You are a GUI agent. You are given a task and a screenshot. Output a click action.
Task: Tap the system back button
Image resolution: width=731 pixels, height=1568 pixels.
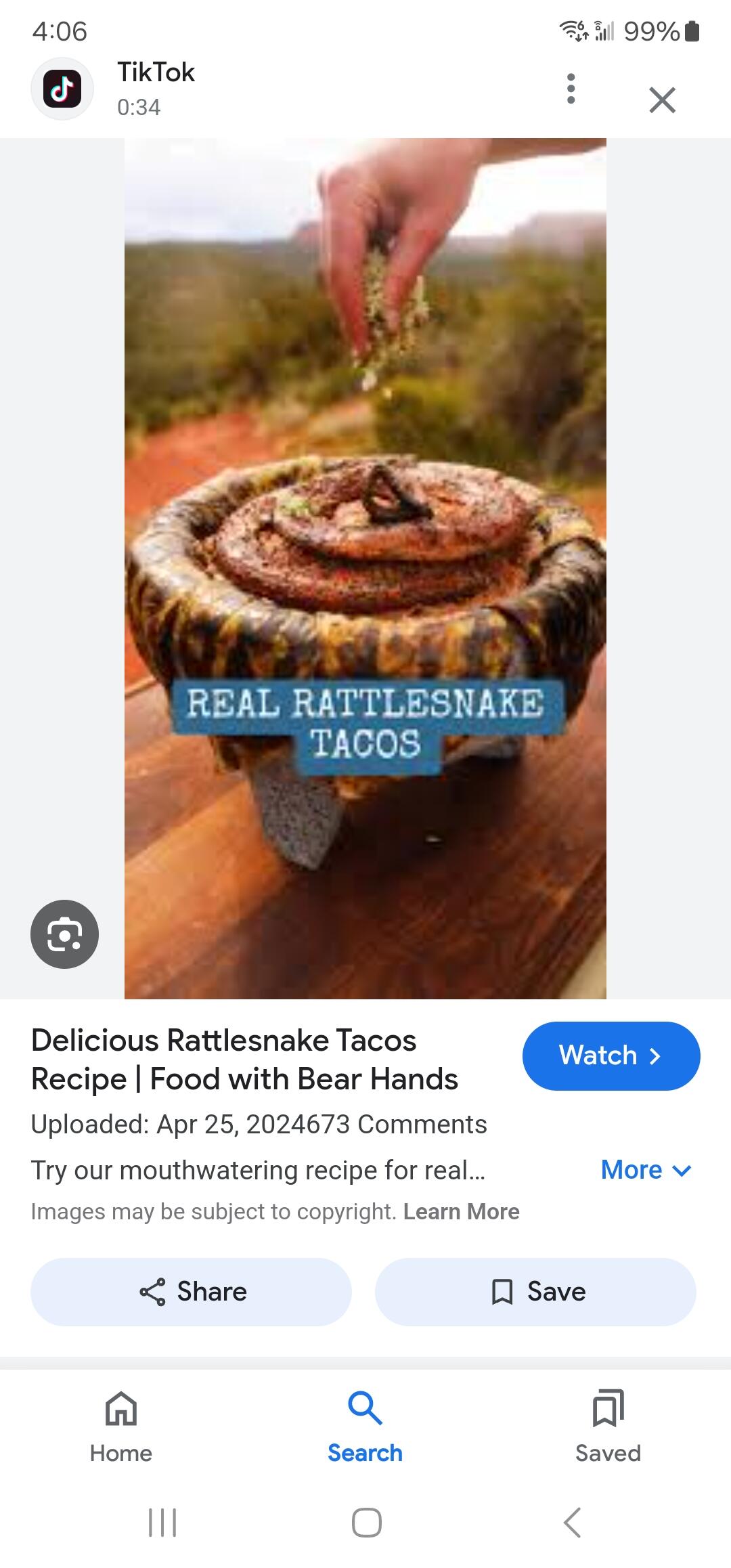[572, 1523]
